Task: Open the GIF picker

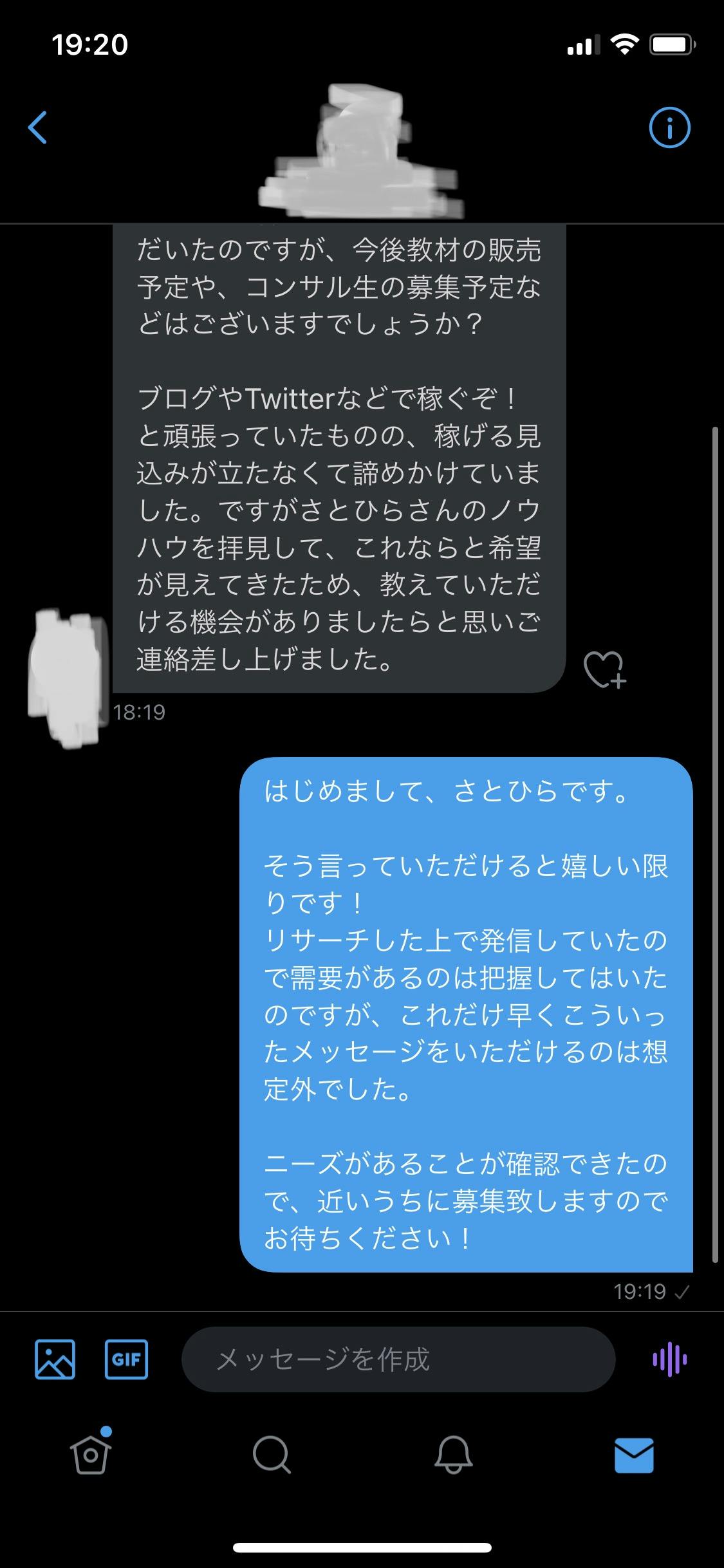Action: 126,1359
